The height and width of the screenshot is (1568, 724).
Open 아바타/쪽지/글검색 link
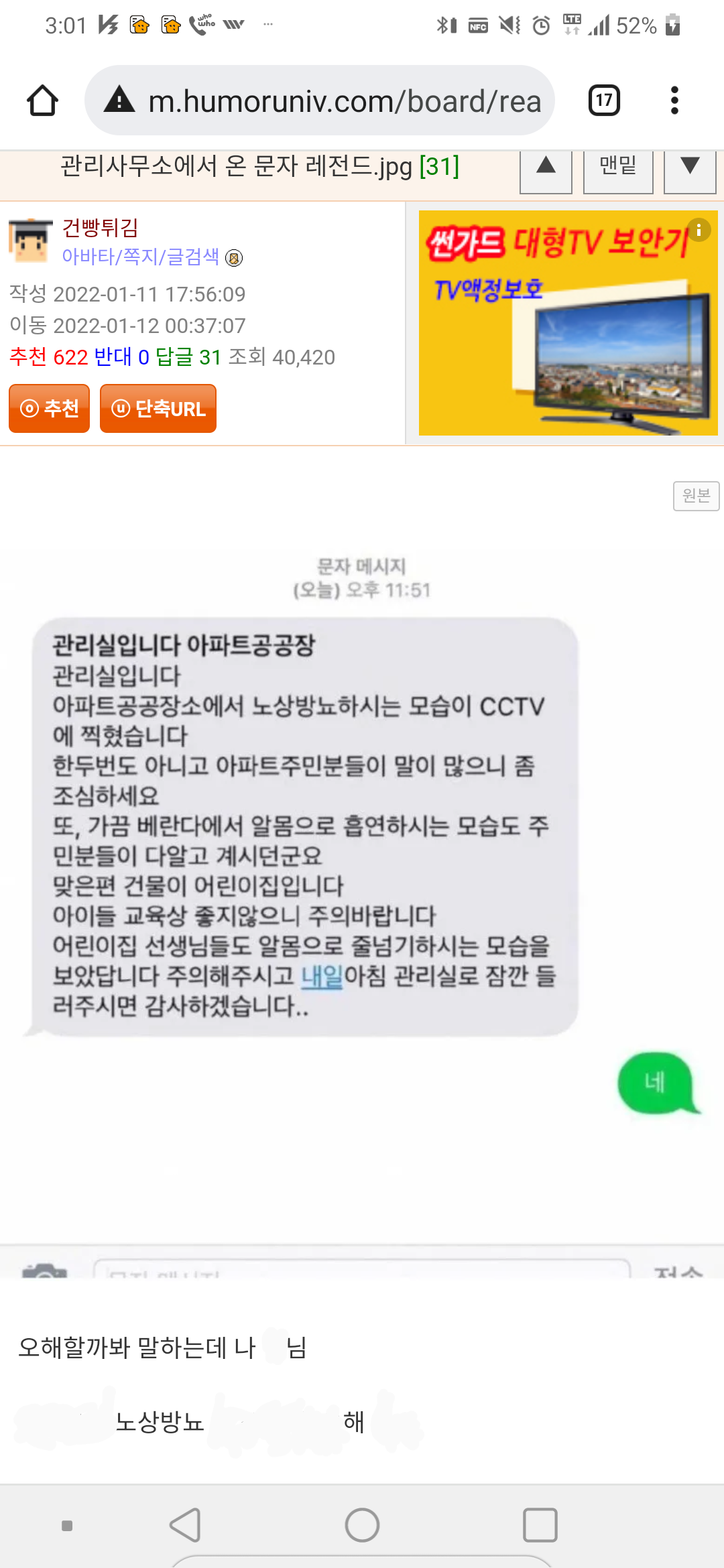pos(141,257)
